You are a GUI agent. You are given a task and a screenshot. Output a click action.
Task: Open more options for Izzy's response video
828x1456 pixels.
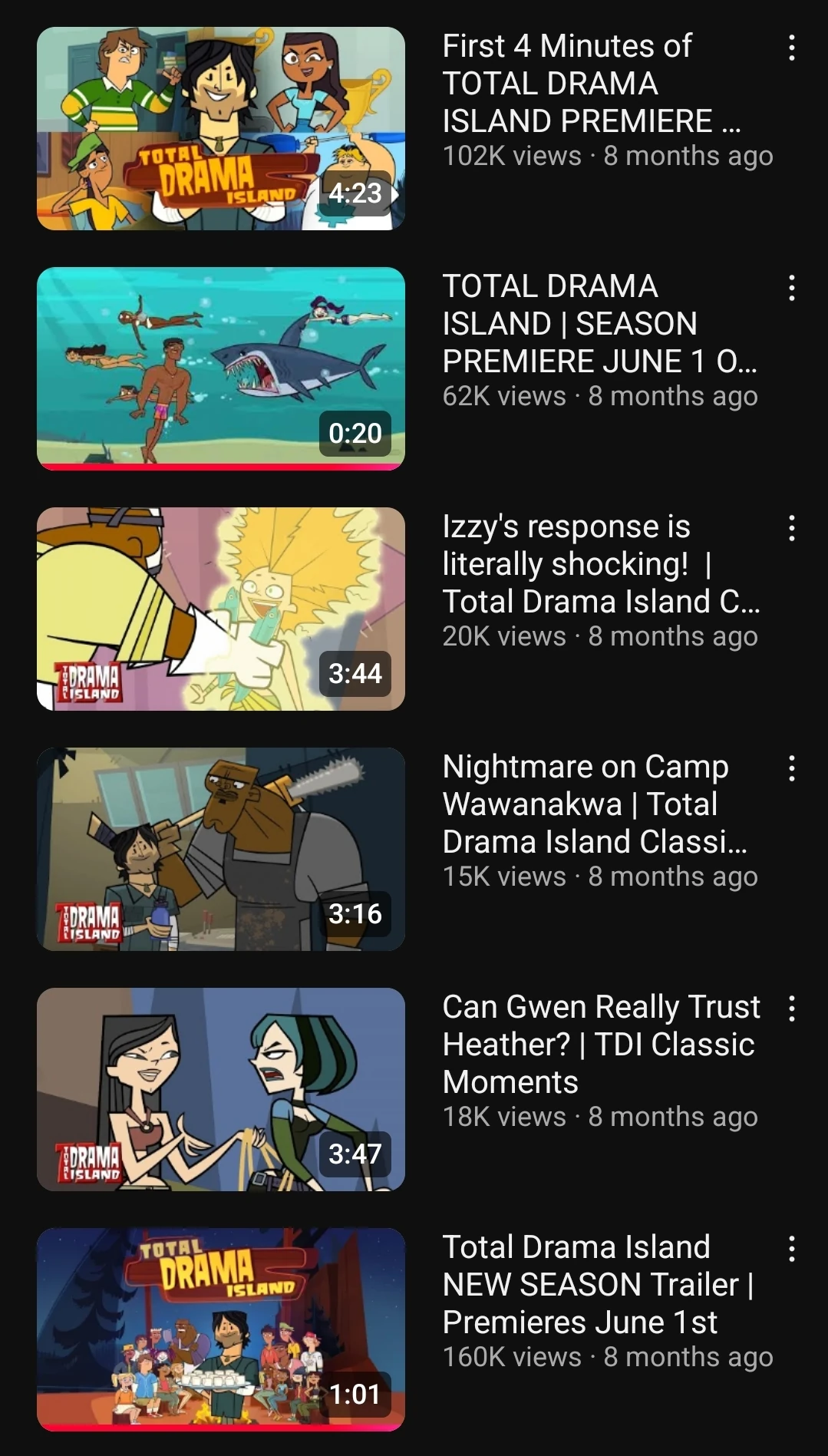[791, 529]
